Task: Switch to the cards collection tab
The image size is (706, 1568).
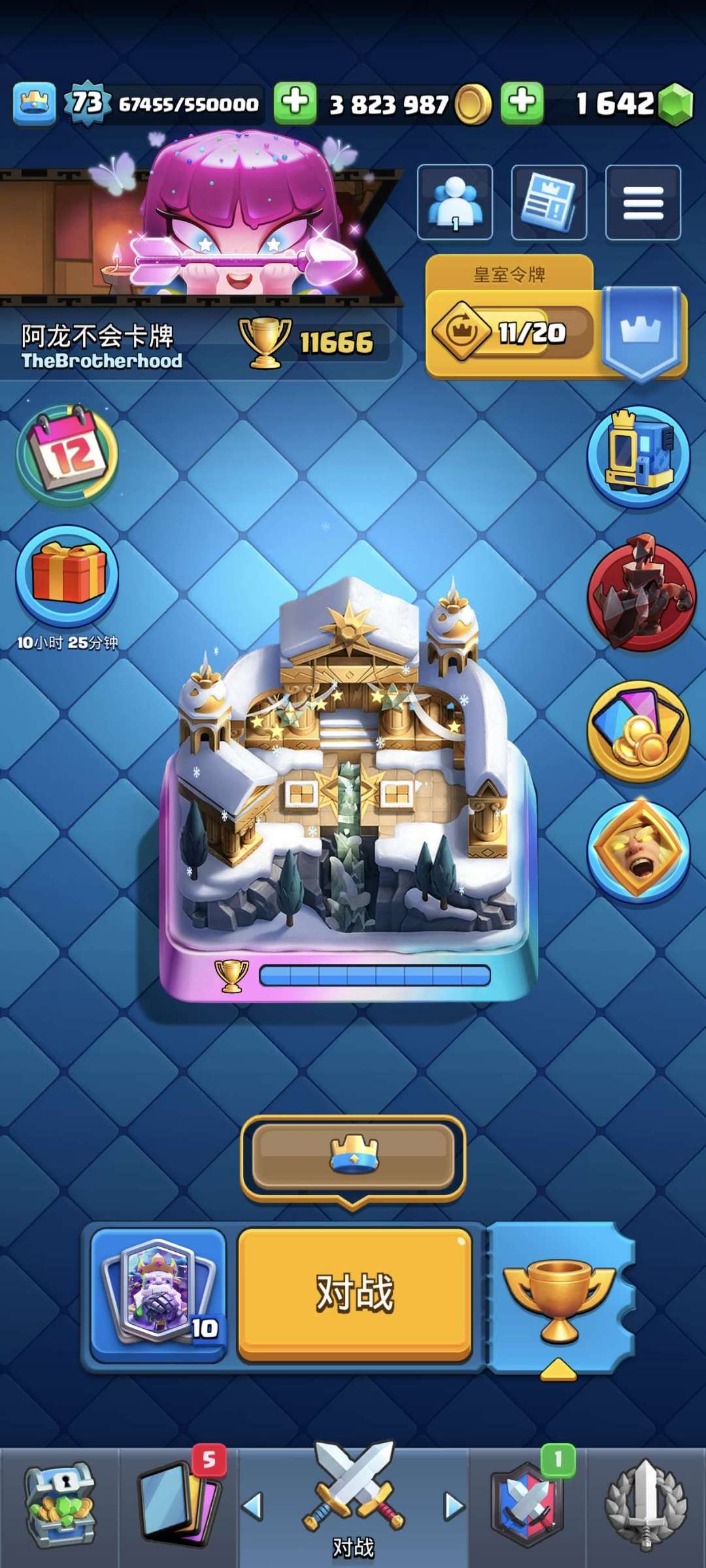Action: [x=179, y=1505]
